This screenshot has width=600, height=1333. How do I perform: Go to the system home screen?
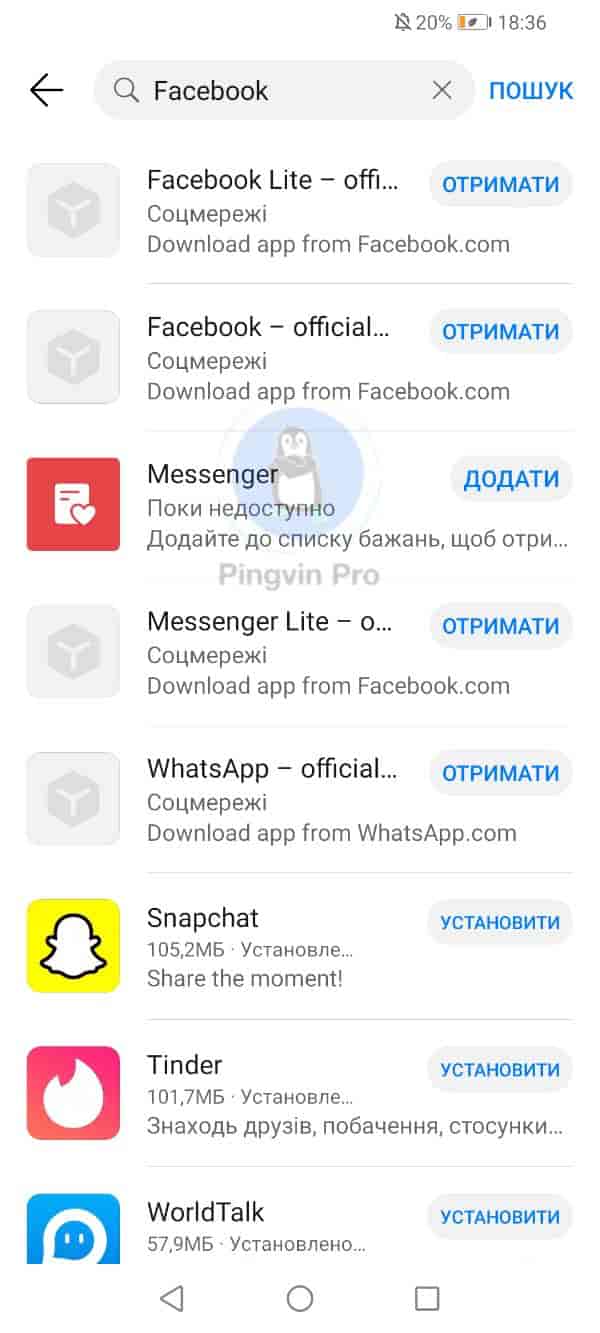pos(300,1298)
